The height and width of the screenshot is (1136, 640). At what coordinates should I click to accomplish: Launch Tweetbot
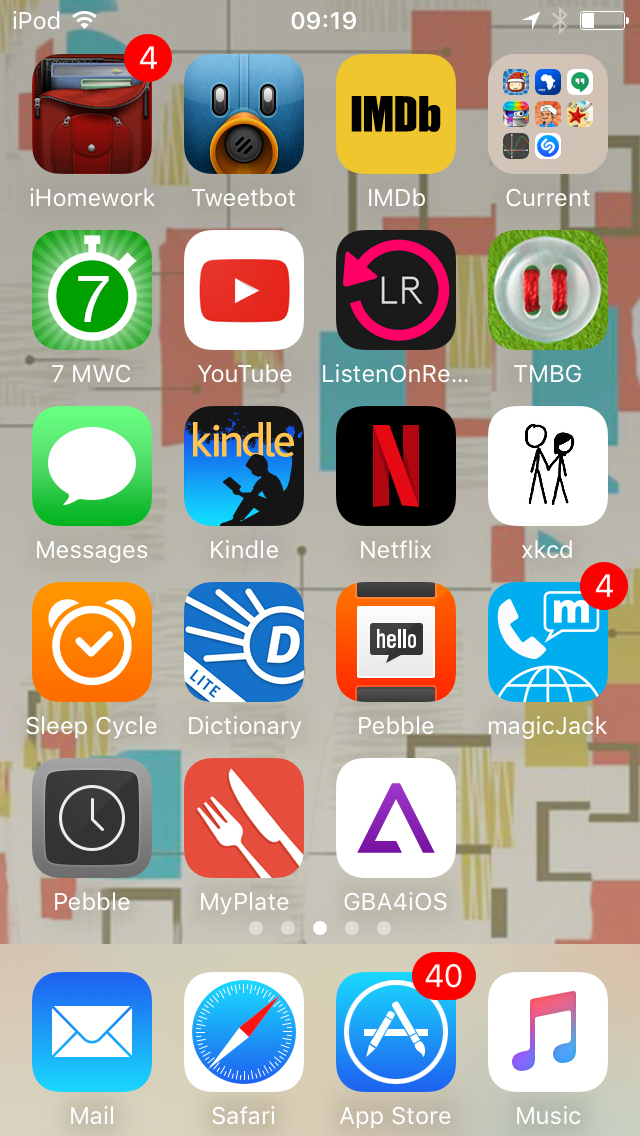click(x=244, y=114)
